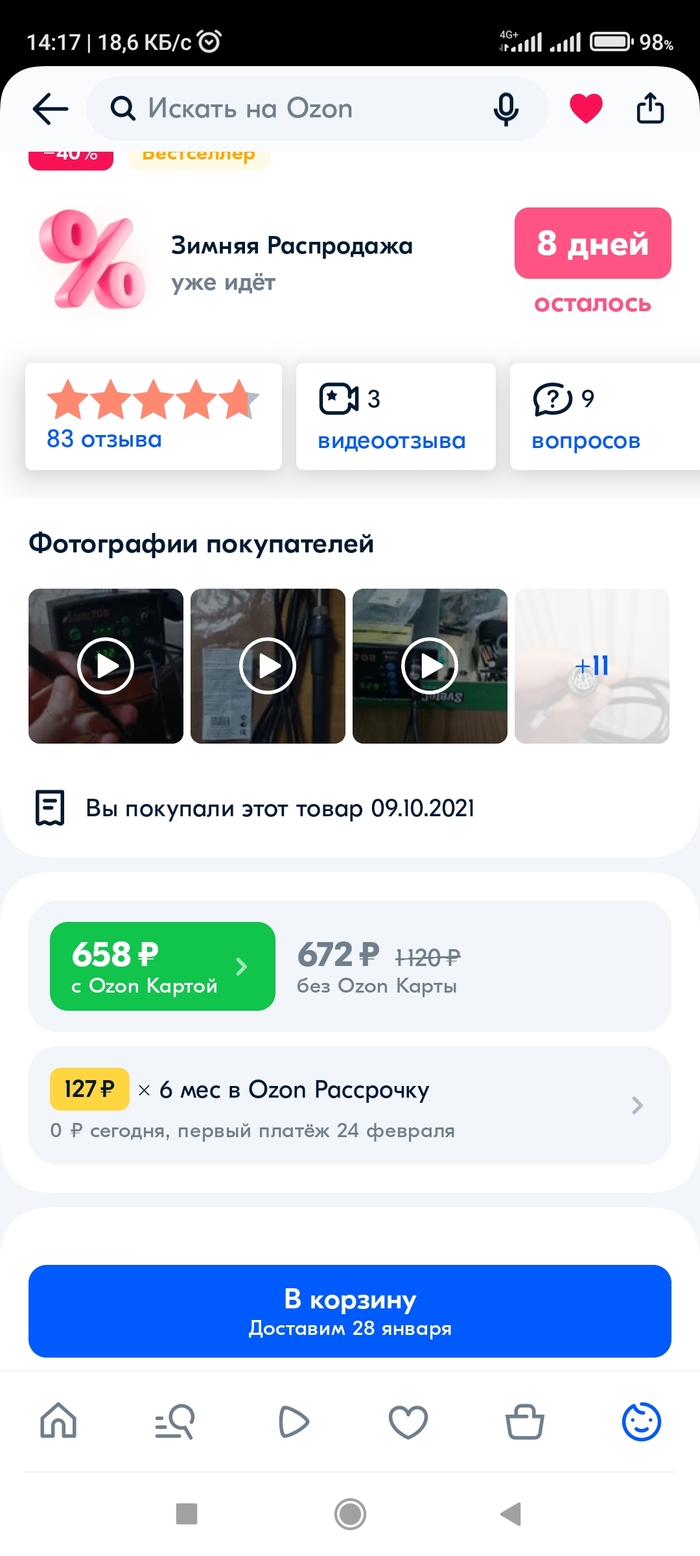The height and width of the screenshot is (1556, 700).
Task: Add the item with В корзину
Action: coord(349,1311)
